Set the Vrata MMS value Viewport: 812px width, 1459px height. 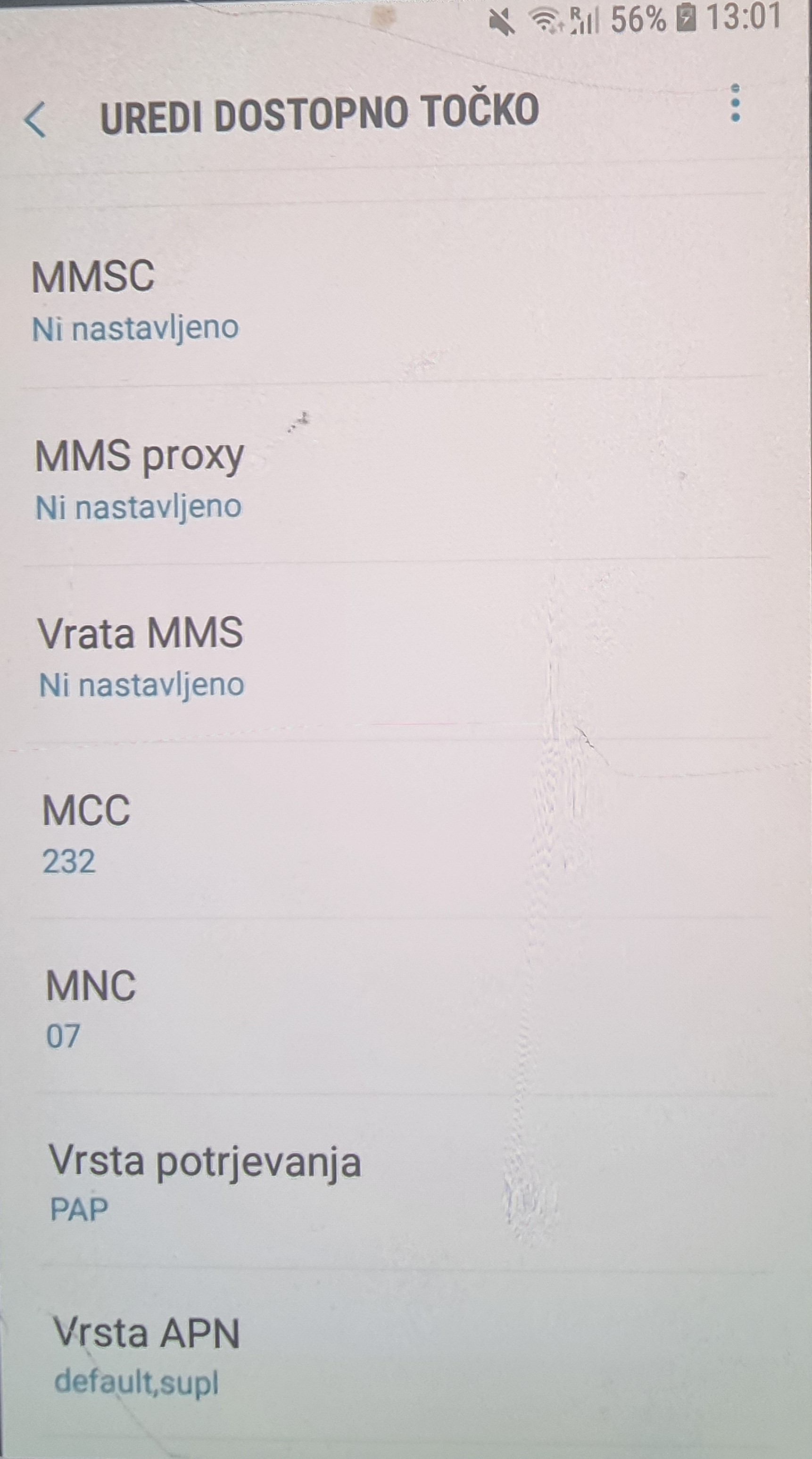(397, 654)
